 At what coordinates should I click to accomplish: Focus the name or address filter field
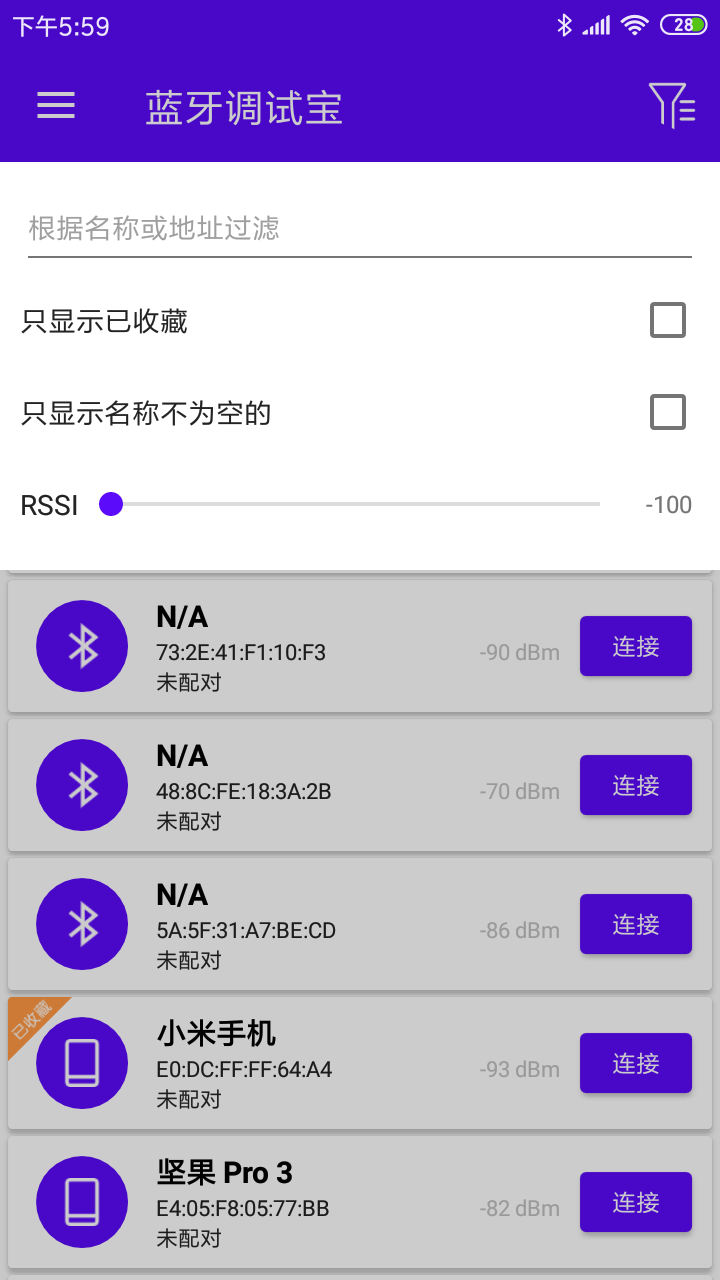click(x=359, y=229)
